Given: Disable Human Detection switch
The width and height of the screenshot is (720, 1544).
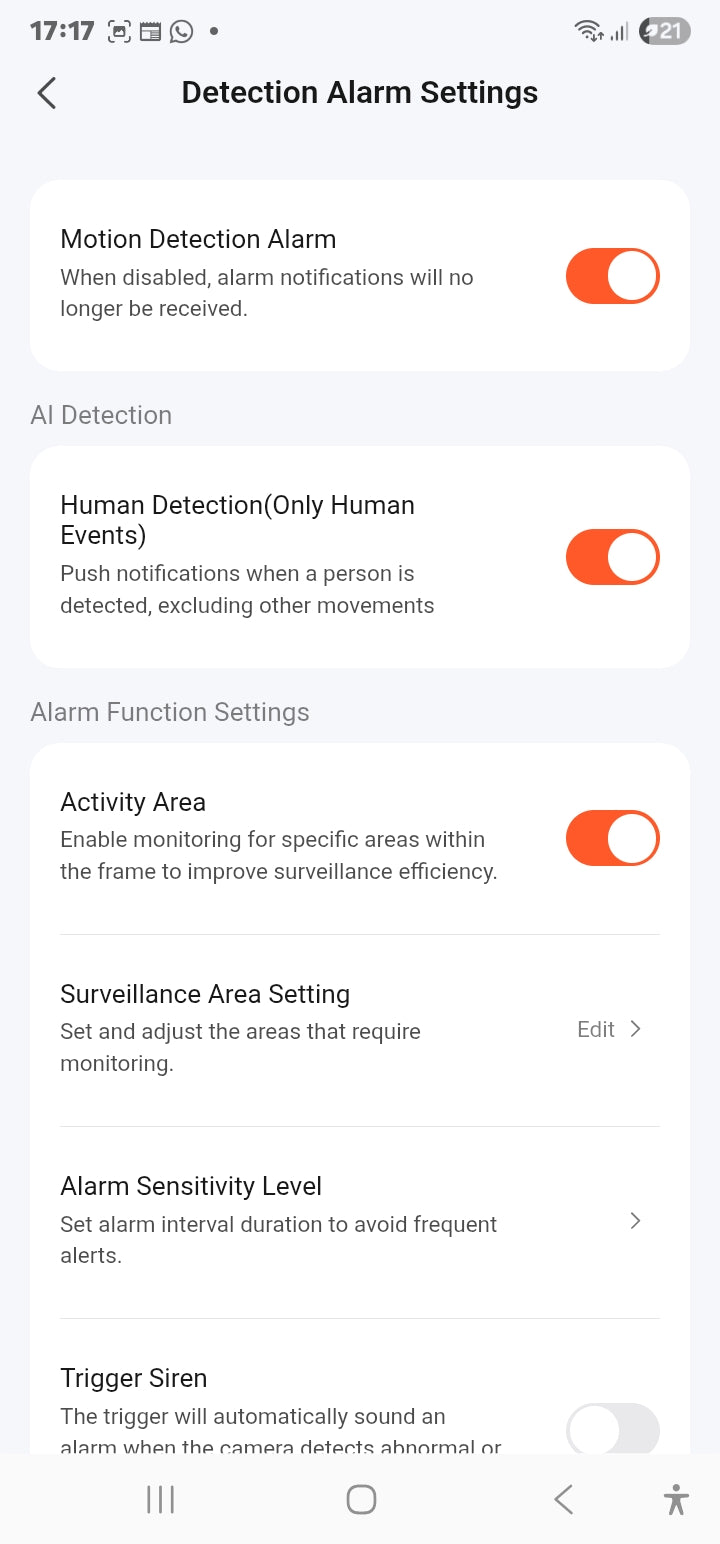Looking at the screenshot, I should pyautogui.click(x=612, y=557).
